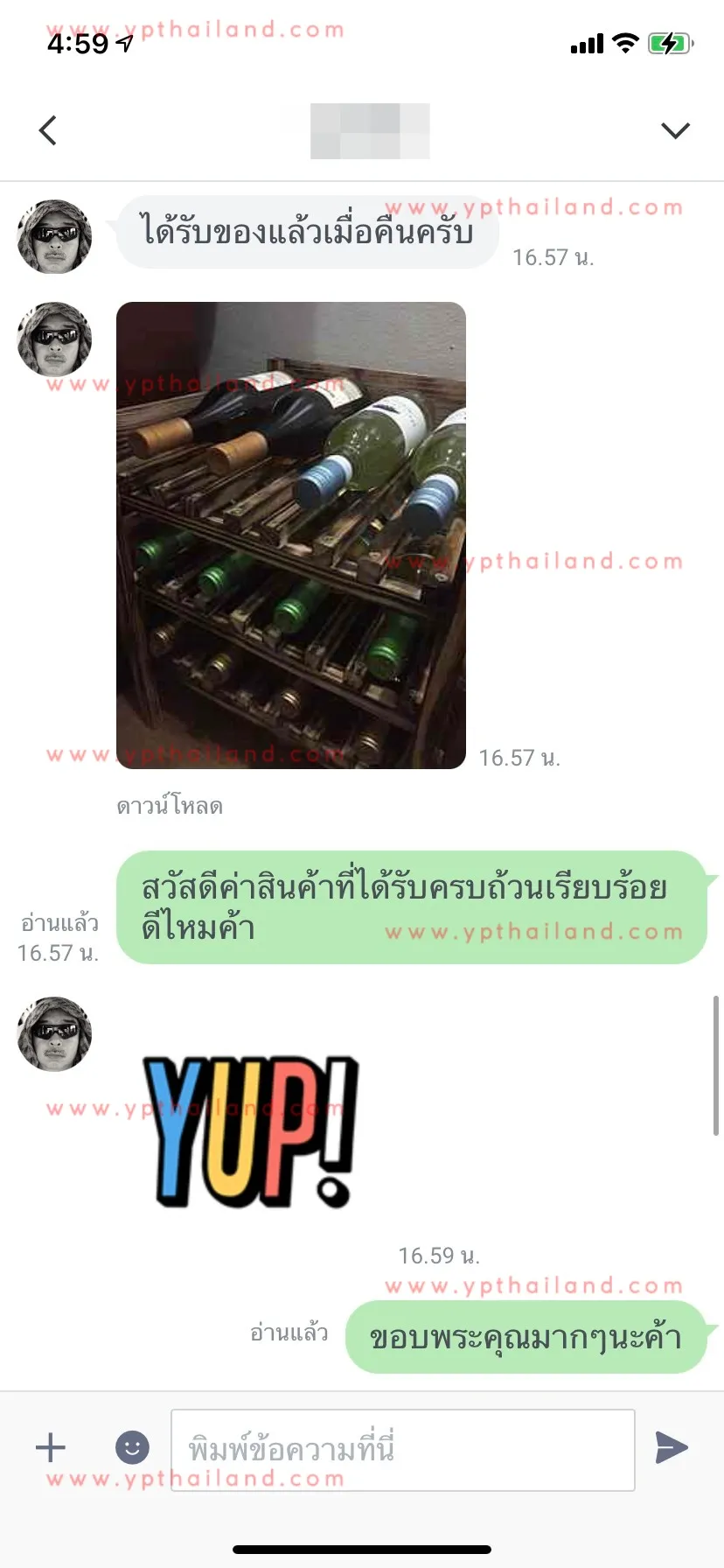Open the plus attachment menu
Viewport: 724px width, 1568px height.
point(51,1447)
